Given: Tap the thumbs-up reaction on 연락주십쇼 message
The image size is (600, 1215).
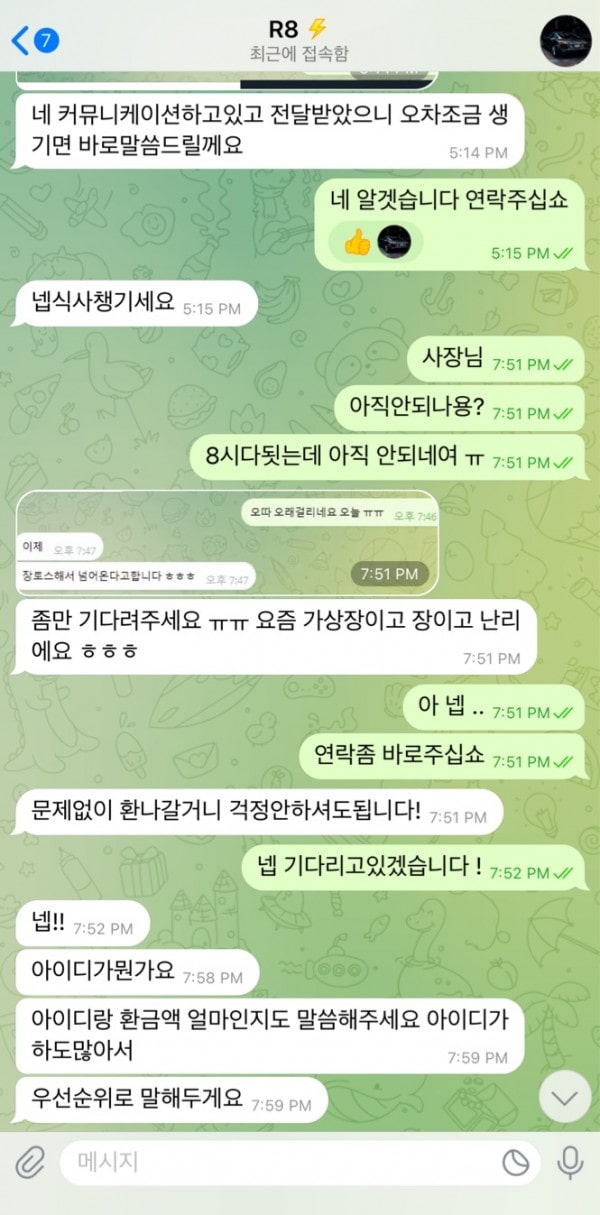Looking at the screenshot, I should coord(357,241).
